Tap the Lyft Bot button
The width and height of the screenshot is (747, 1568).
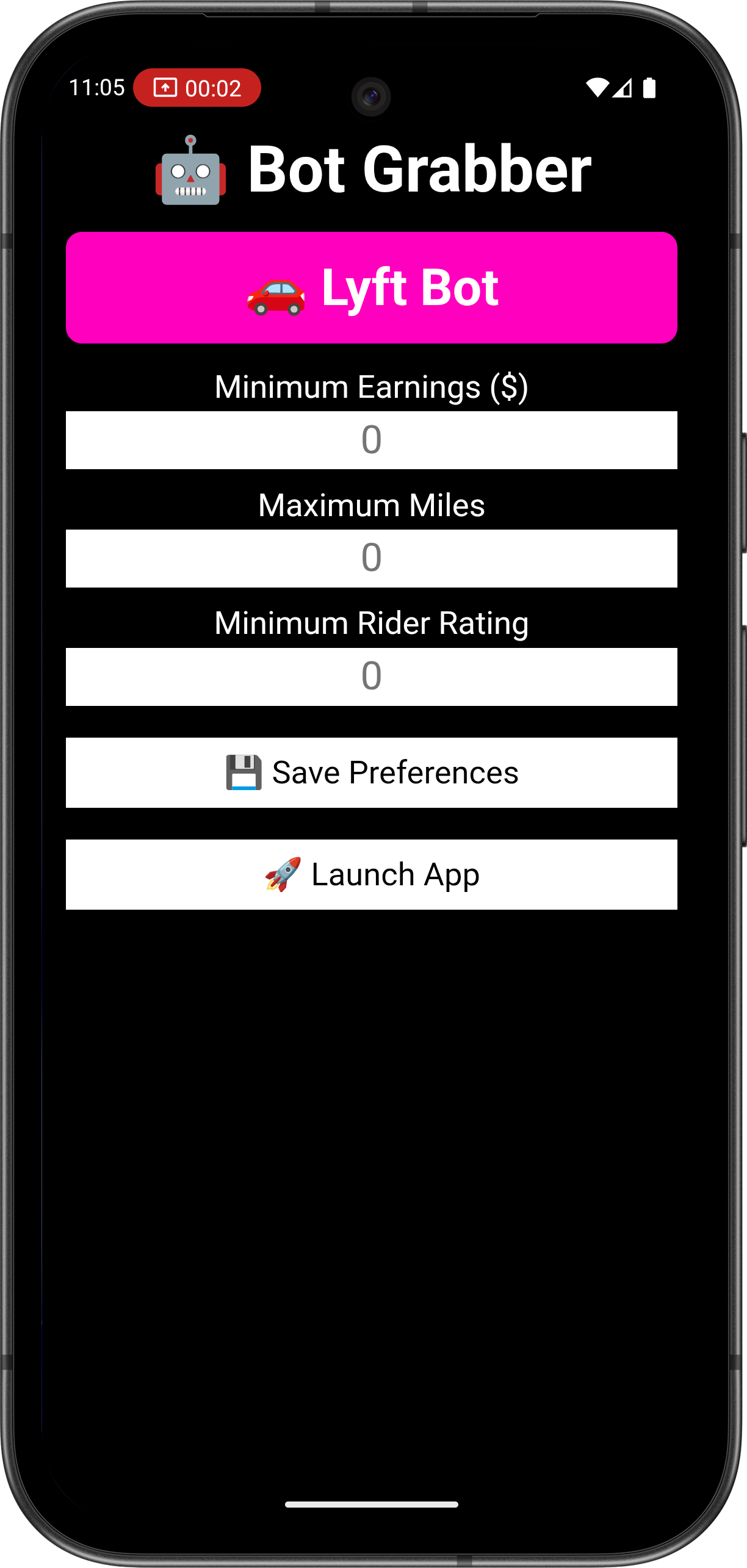[x=371, y=287]
